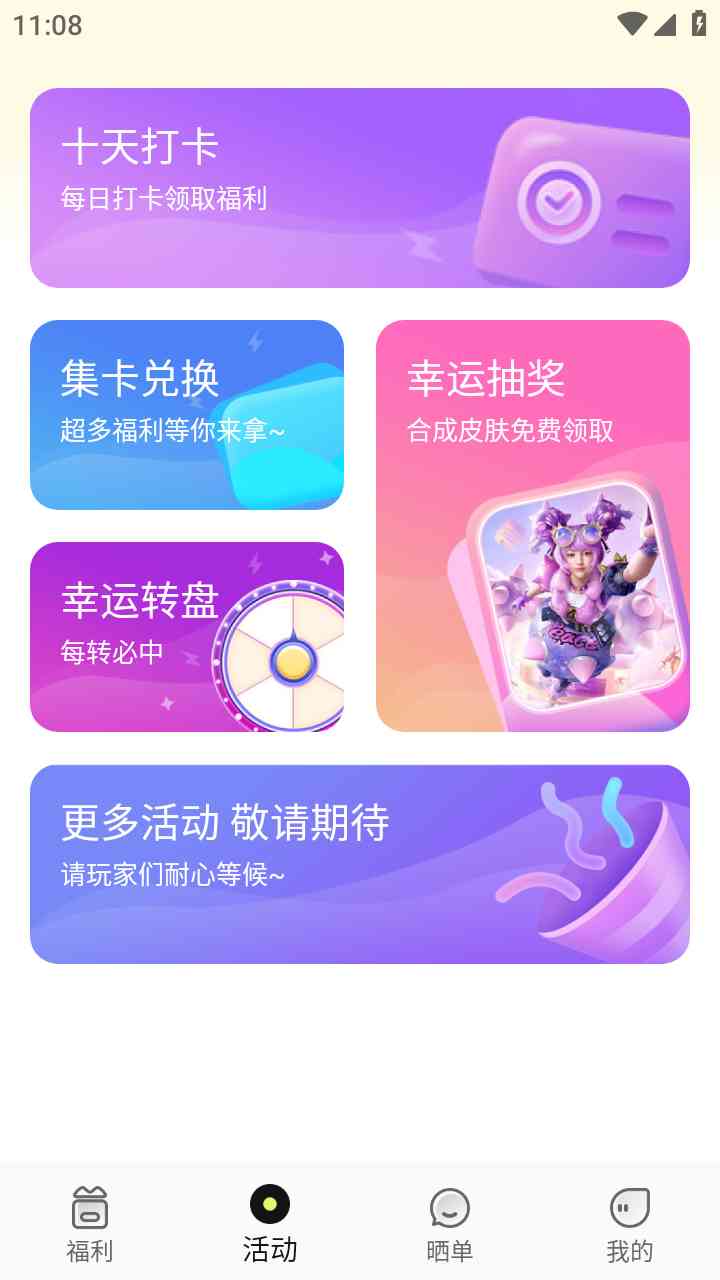Open the 十天打卡 check-in card
The image size is (720, 1280).
[x=360, y=188]
